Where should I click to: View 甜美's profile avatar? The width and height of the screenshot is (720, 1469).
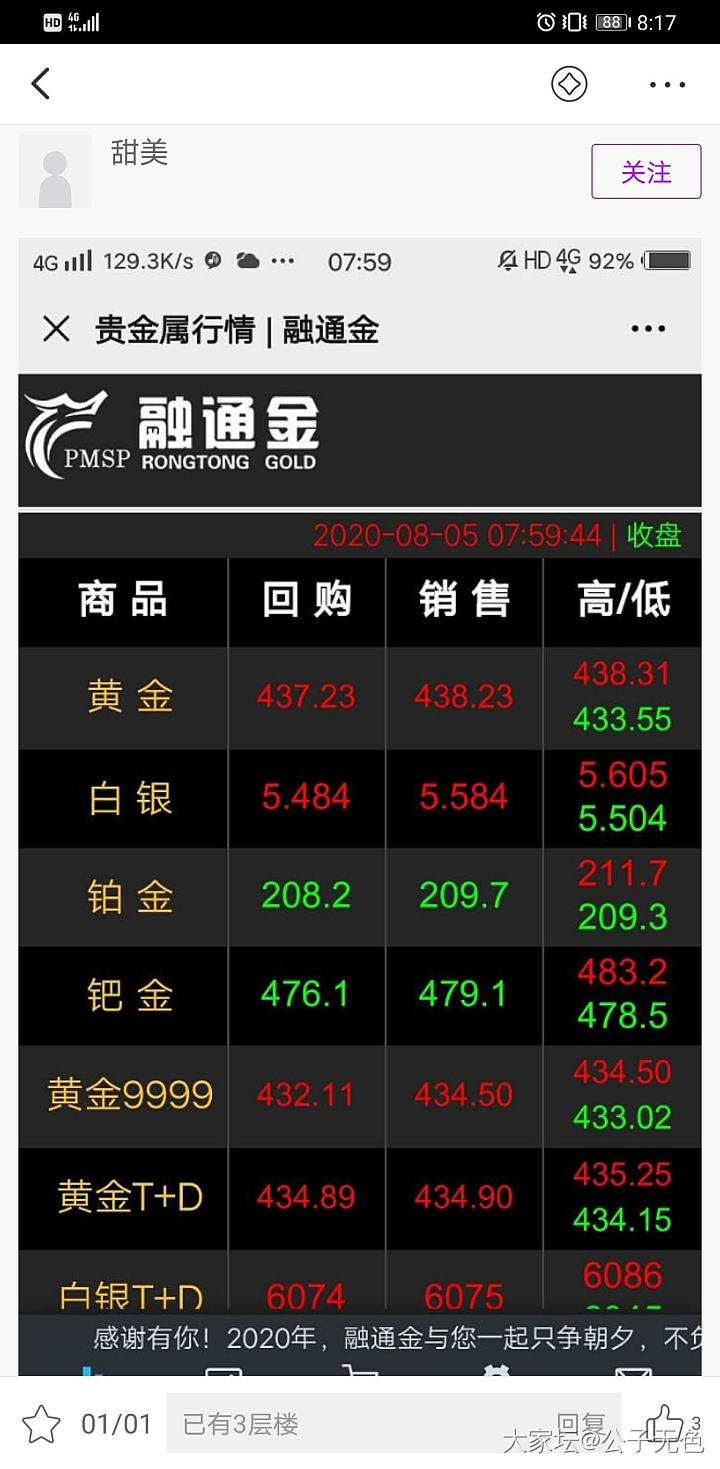[55, 171]
